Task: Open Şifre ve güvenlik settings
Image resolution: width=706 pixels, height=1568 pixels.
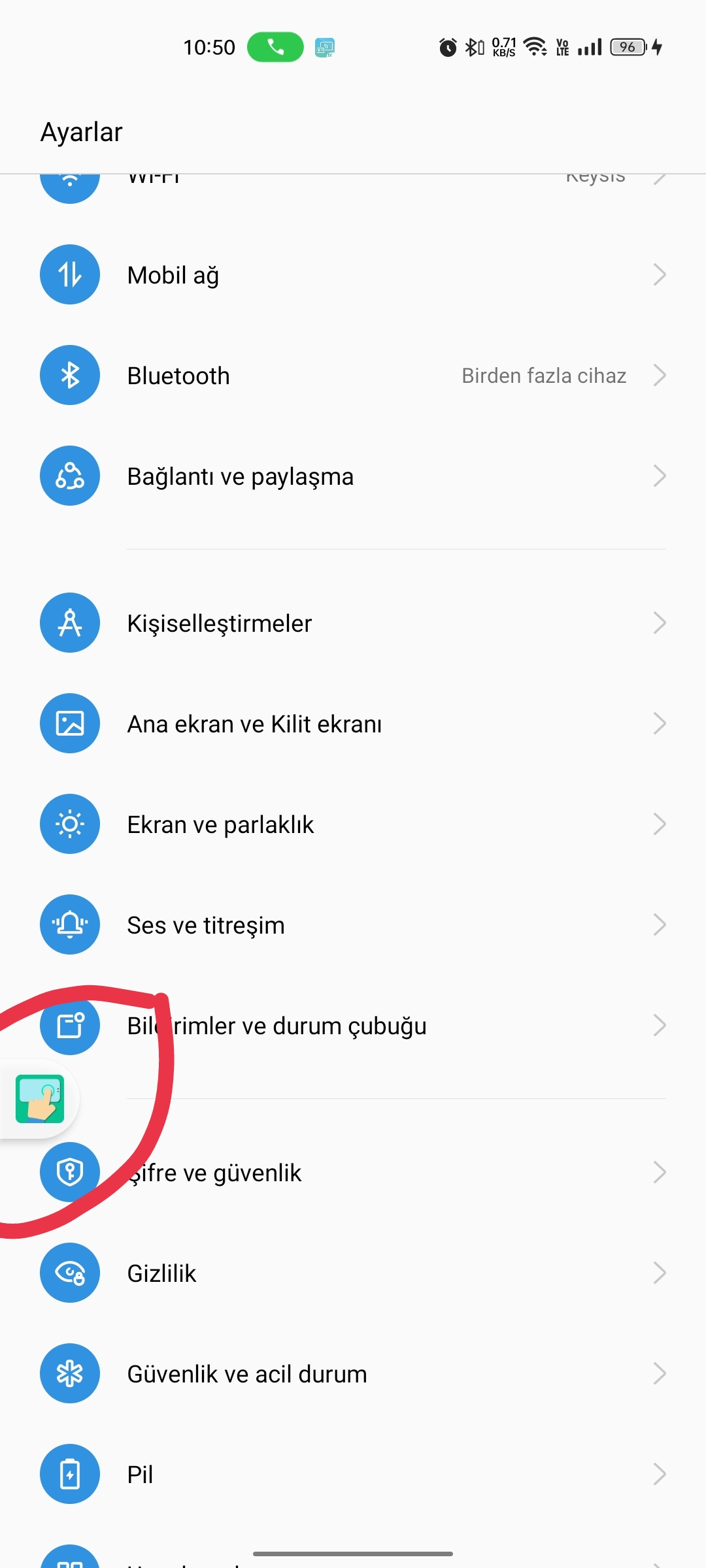Action: pyautogui.click(x=353, y=1172)
